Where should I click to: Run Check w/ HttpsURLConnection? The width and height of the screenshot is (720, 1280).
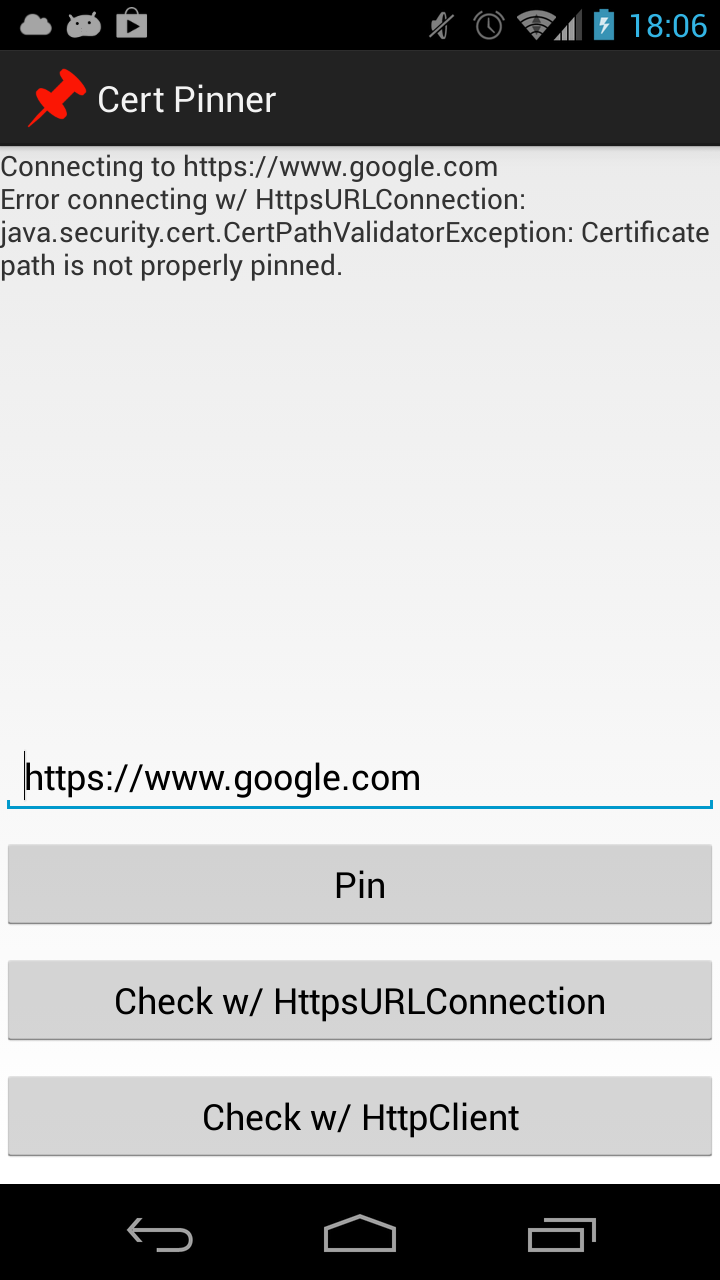360,1001
